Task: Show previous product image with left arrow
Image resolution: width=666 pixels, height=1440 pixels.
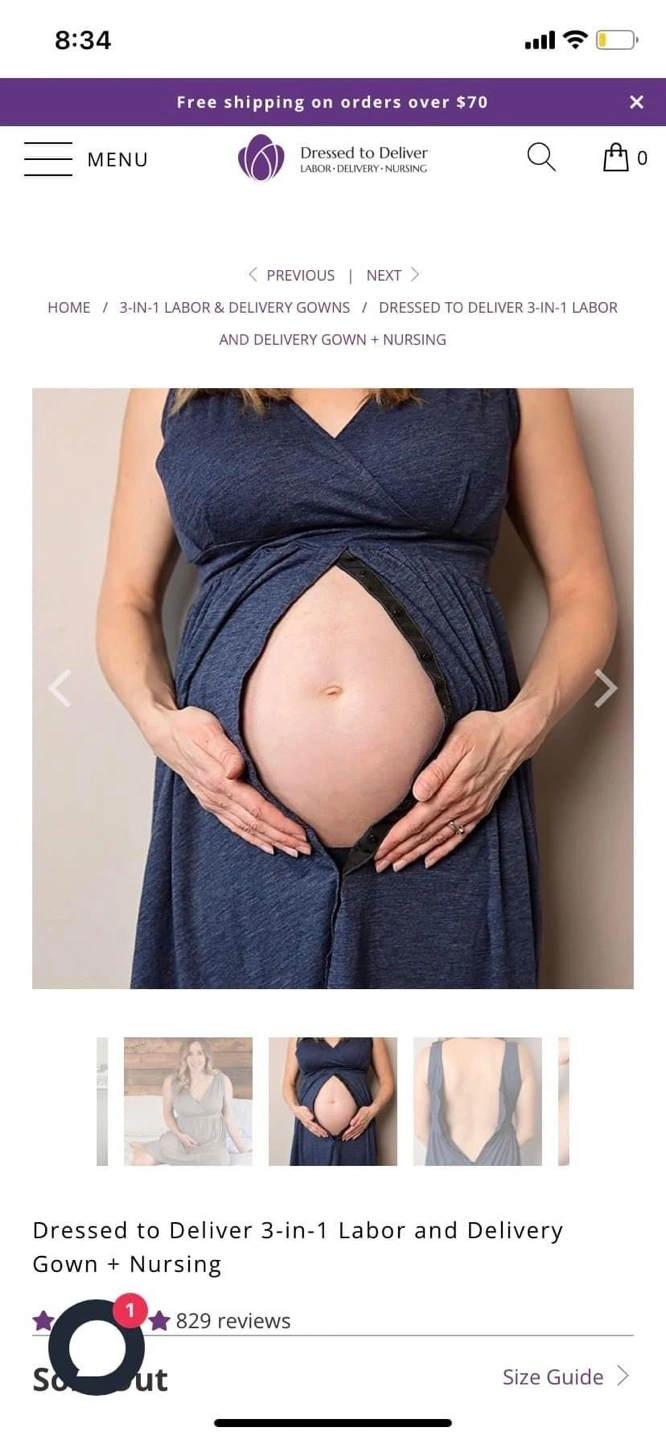Action: (x=60, y=687)
